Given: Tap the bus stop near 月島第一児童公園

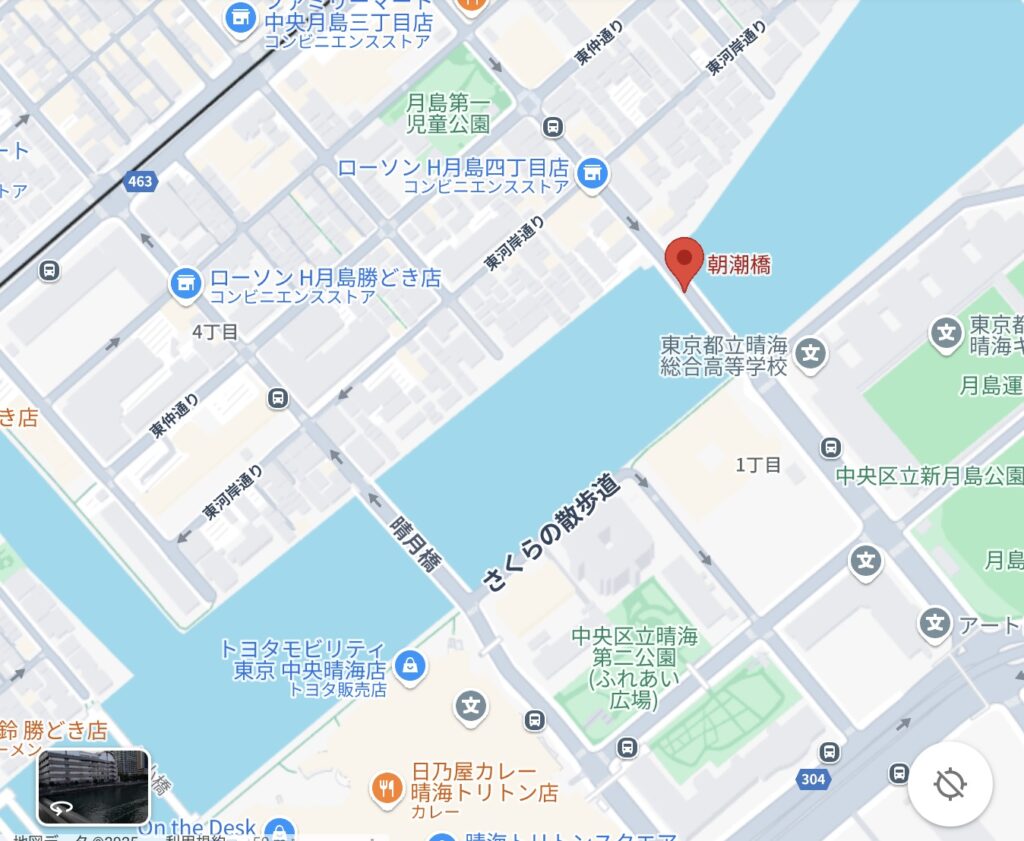Looking at the screenshot, I should click(x=551, y=127).
